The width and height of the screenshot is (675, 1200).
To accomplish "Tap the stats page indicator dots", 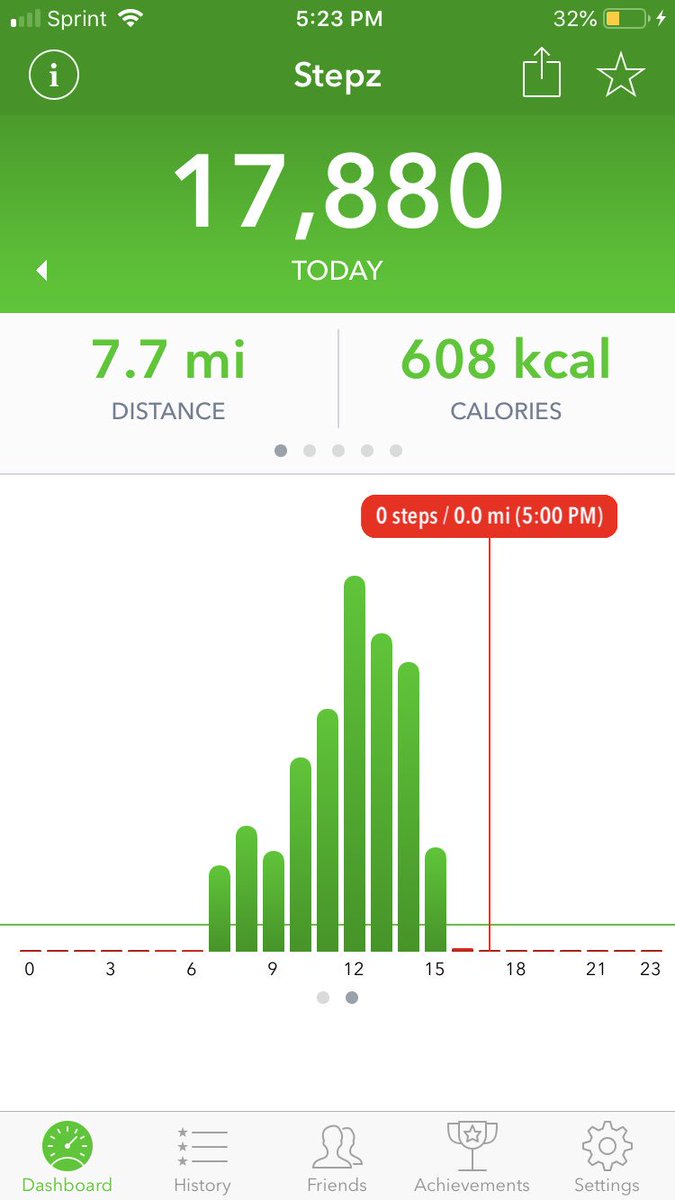I will (338, 451).
